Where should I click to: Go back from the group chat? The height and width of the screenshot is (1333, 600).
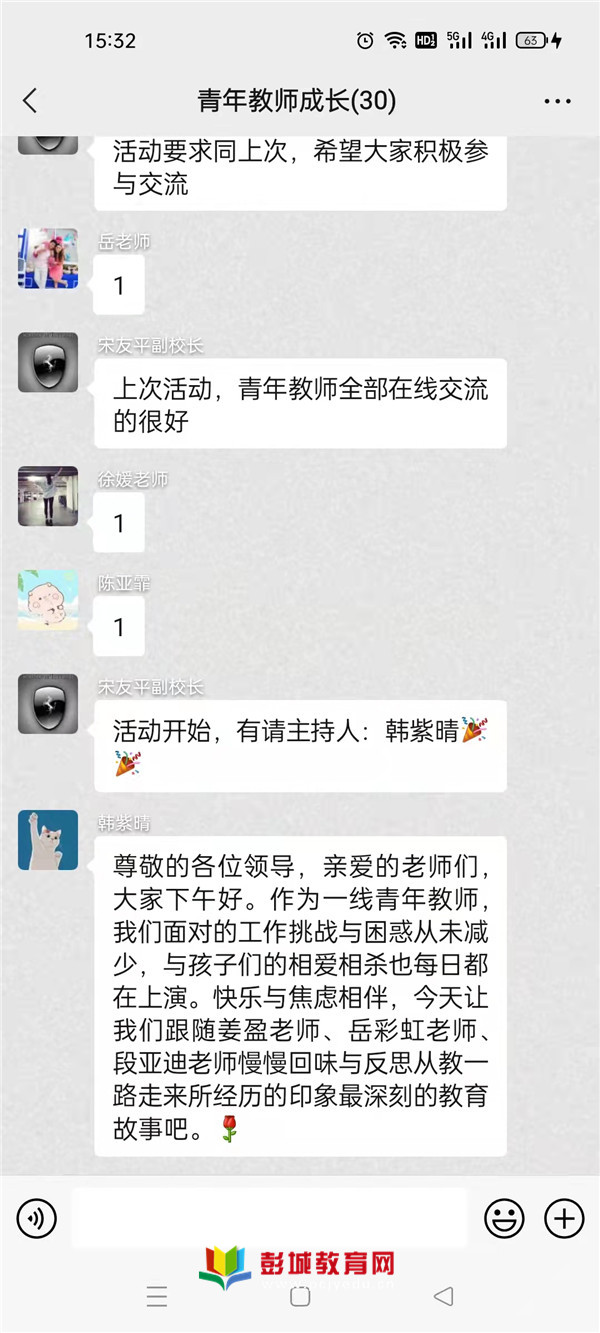(x=30, y=100)
